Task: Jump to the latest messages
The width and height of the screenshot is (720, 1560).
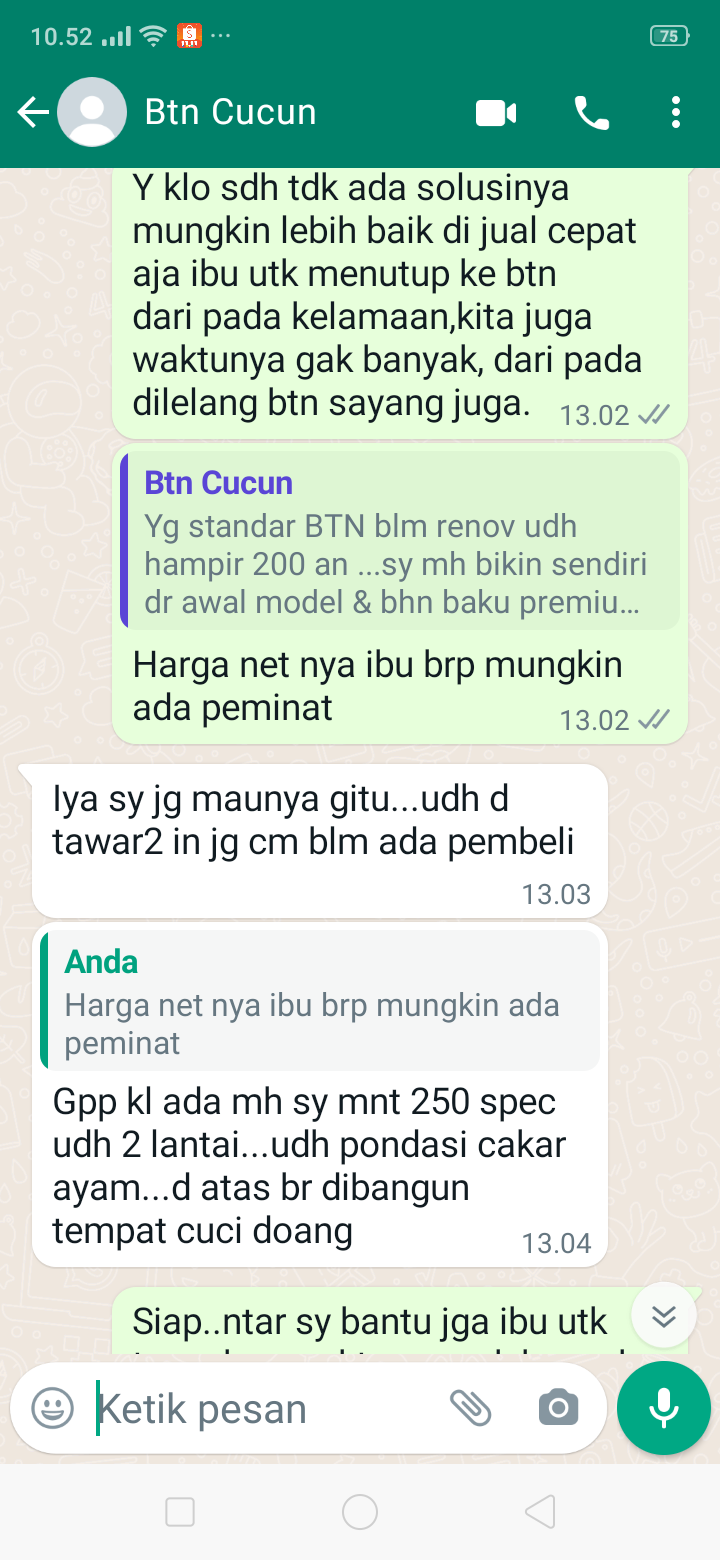Action: click(x=664, y=1315)
